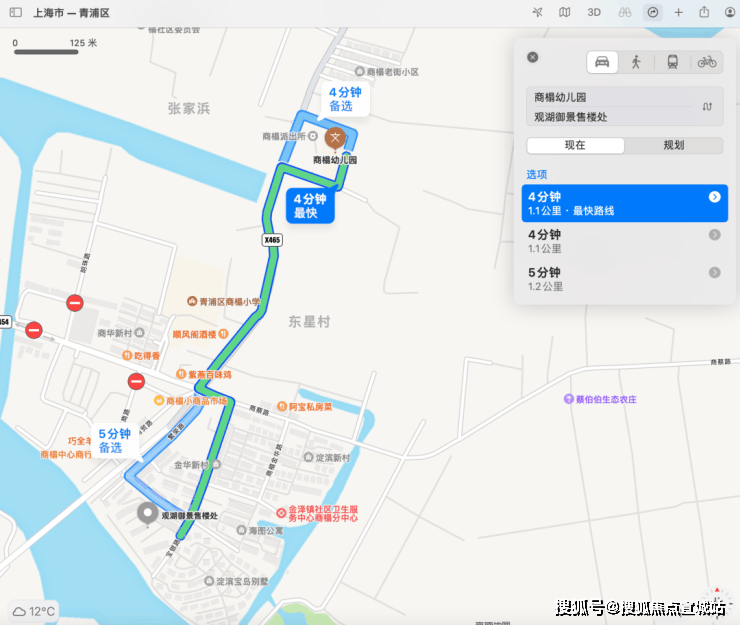740x625 pixels.
Task: Toggle the sidebar panel
Action: (x=15, y=13)
